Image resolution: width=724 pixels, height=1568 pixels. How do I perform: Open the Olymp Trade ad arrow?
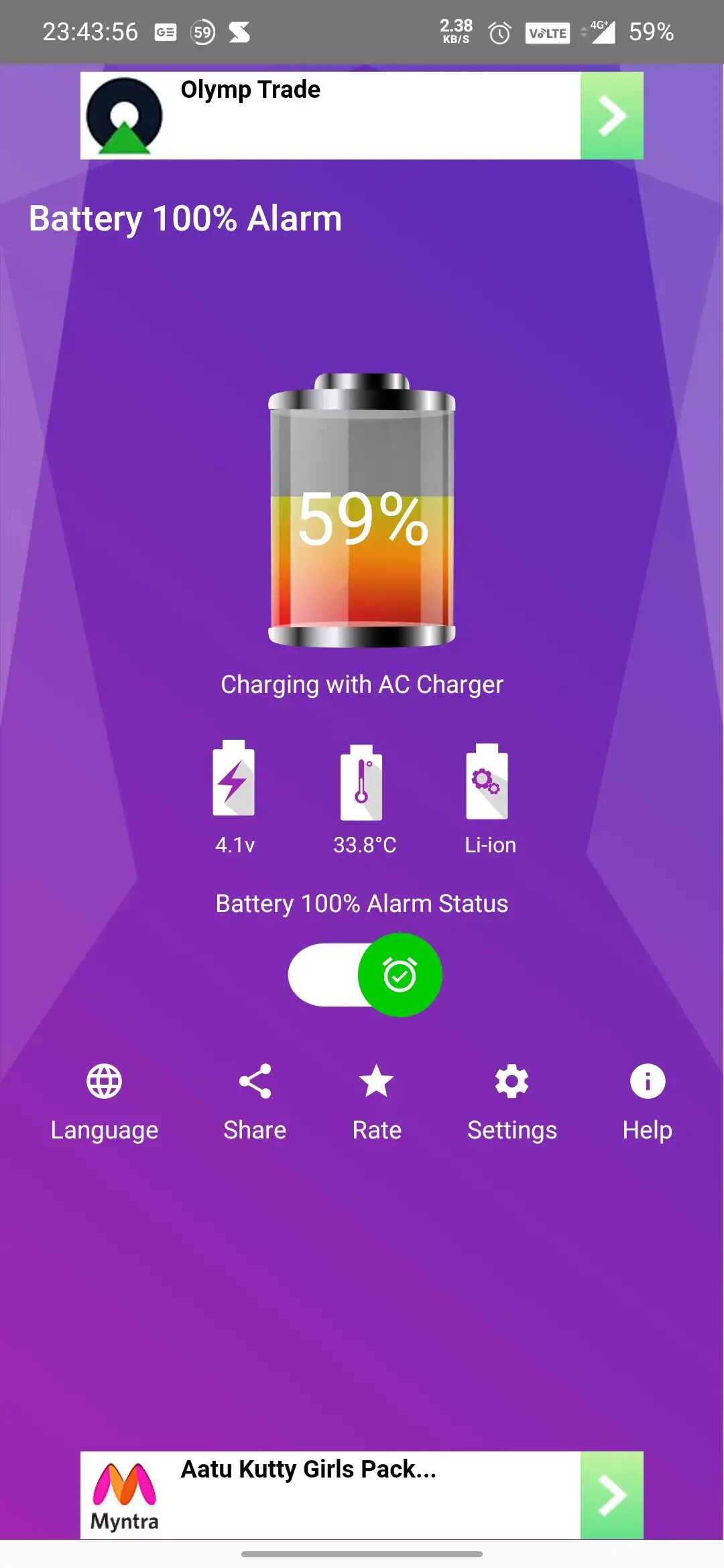point(611,116)
